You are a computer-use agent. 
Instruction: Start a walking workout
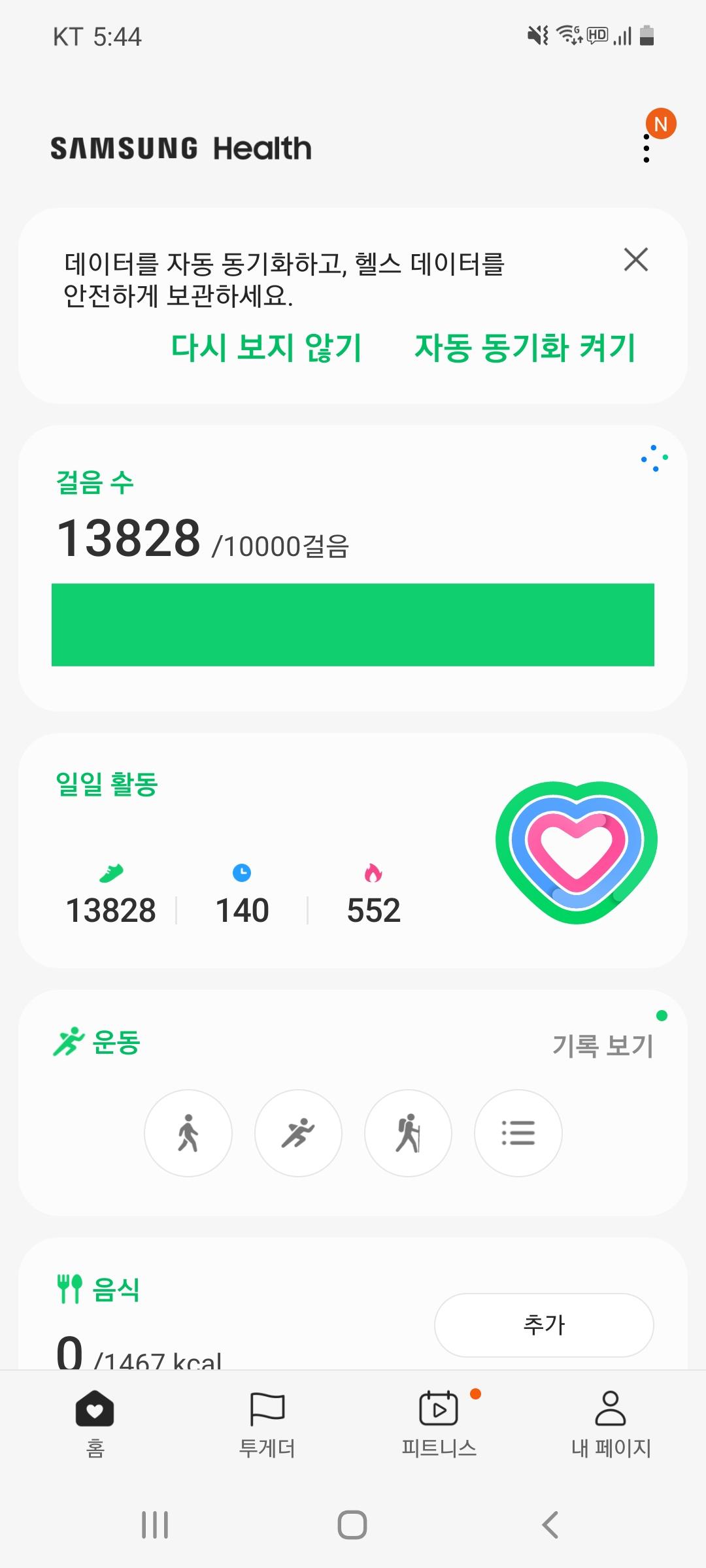coord(188,1133)
